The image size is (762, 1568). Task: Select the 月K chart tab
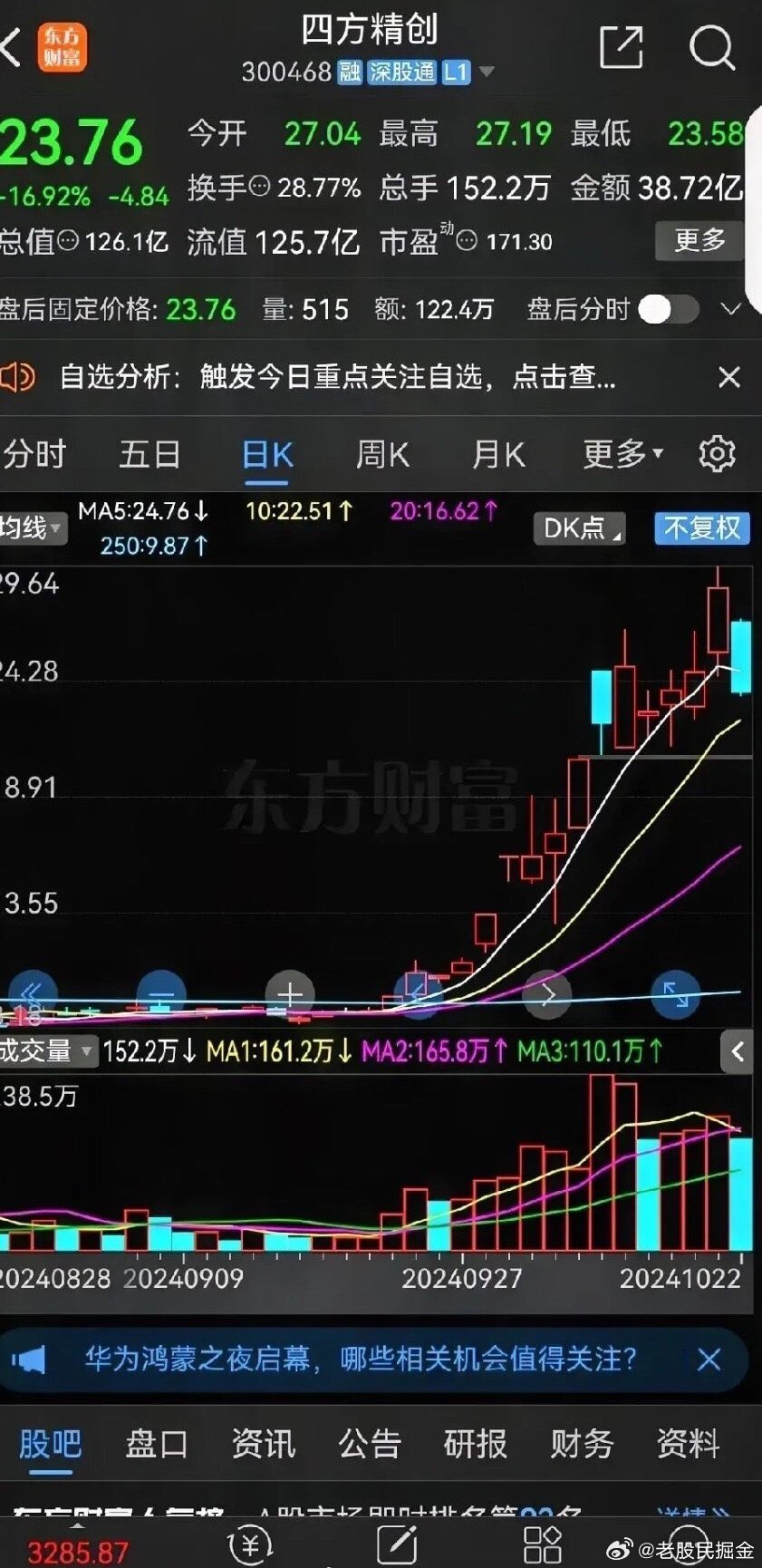point(498,453)
